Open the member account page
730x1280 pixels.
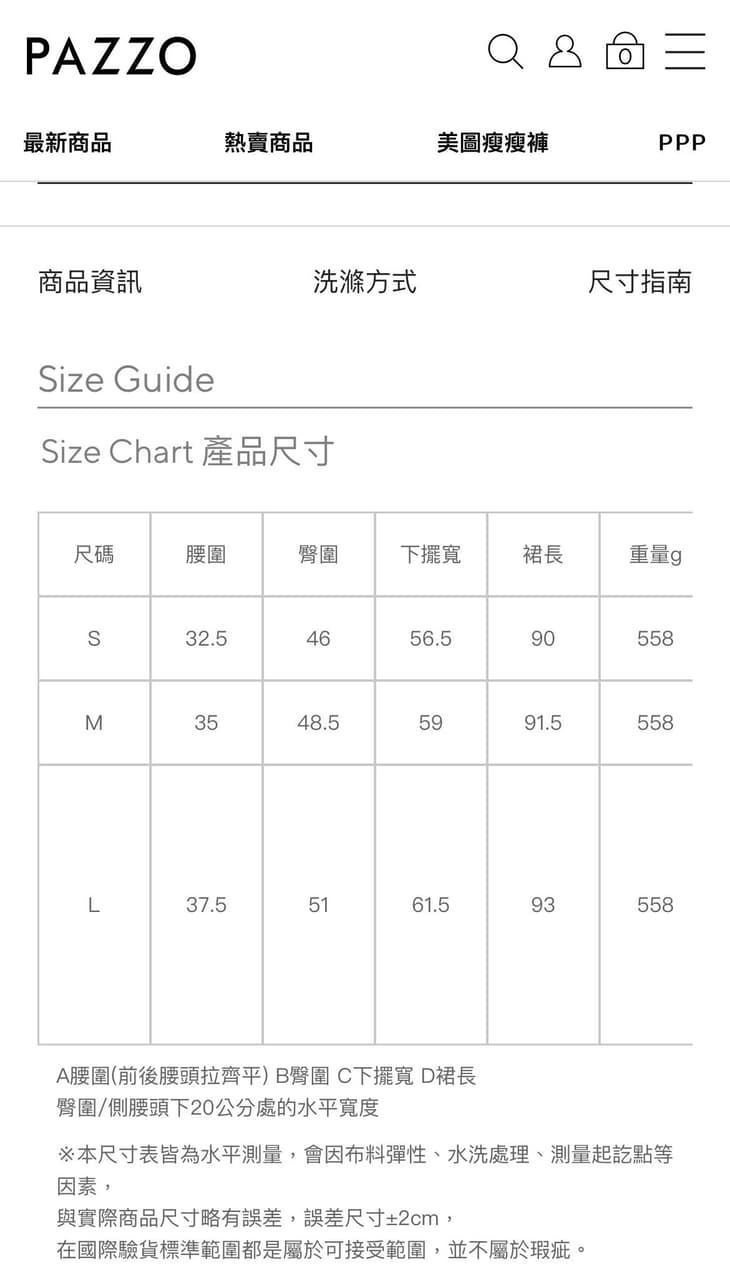coord(566,52)
